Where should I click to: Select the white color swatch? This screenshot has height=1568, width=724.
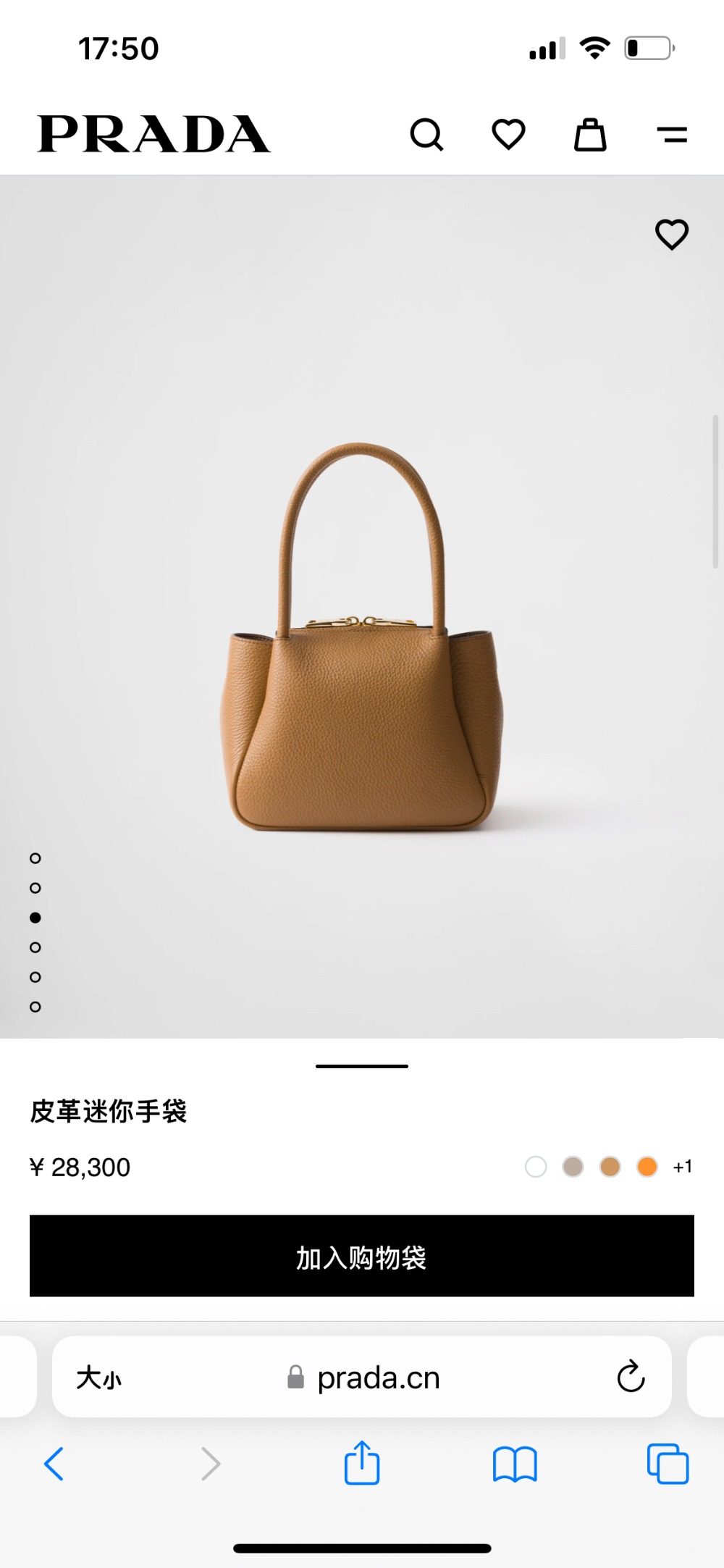(536, 1167)
